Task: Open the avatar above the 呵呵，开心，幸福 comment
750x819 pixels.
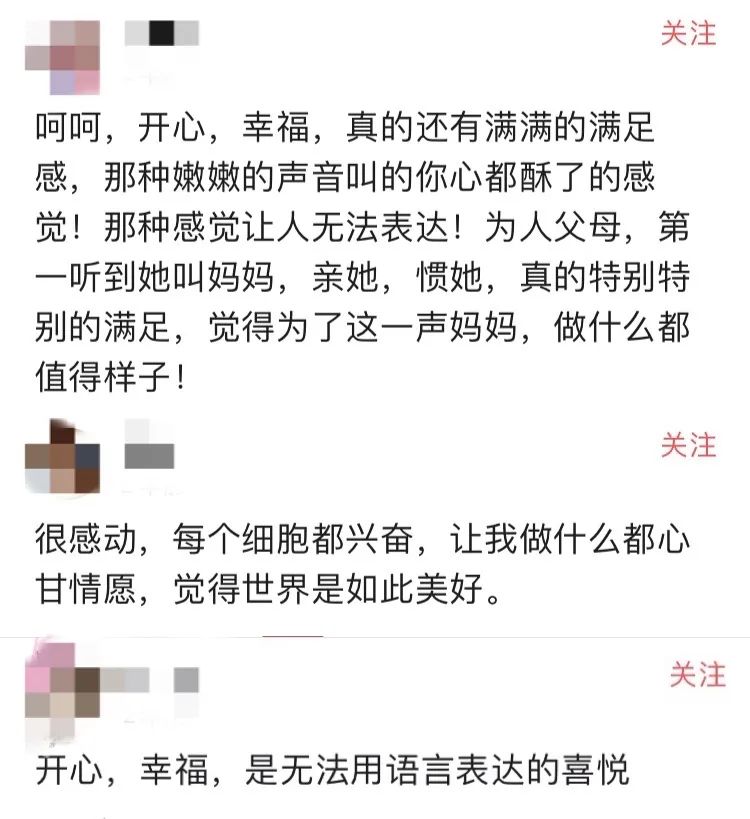Action: pos(62,56)
